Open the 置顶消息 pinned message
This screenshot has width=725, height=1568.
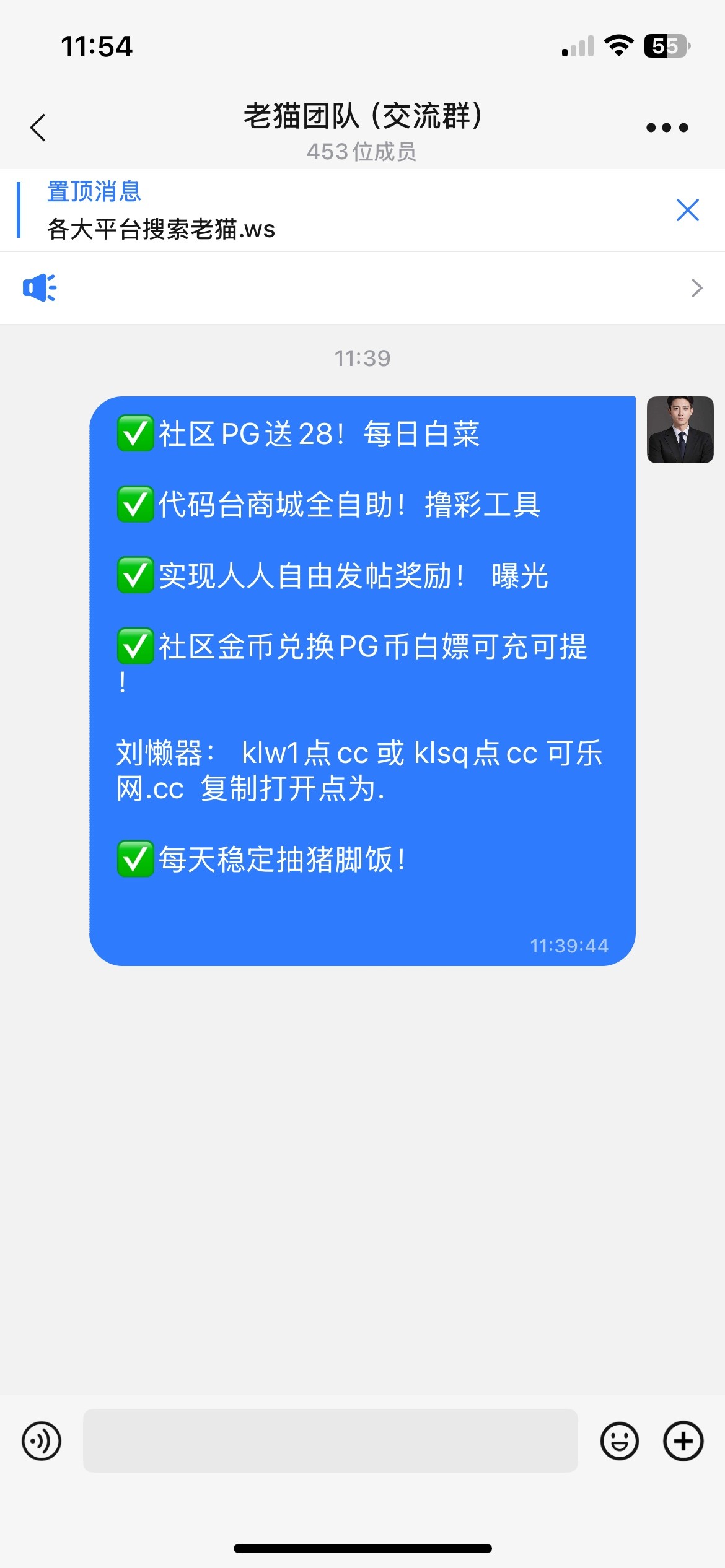click(94, 192)
